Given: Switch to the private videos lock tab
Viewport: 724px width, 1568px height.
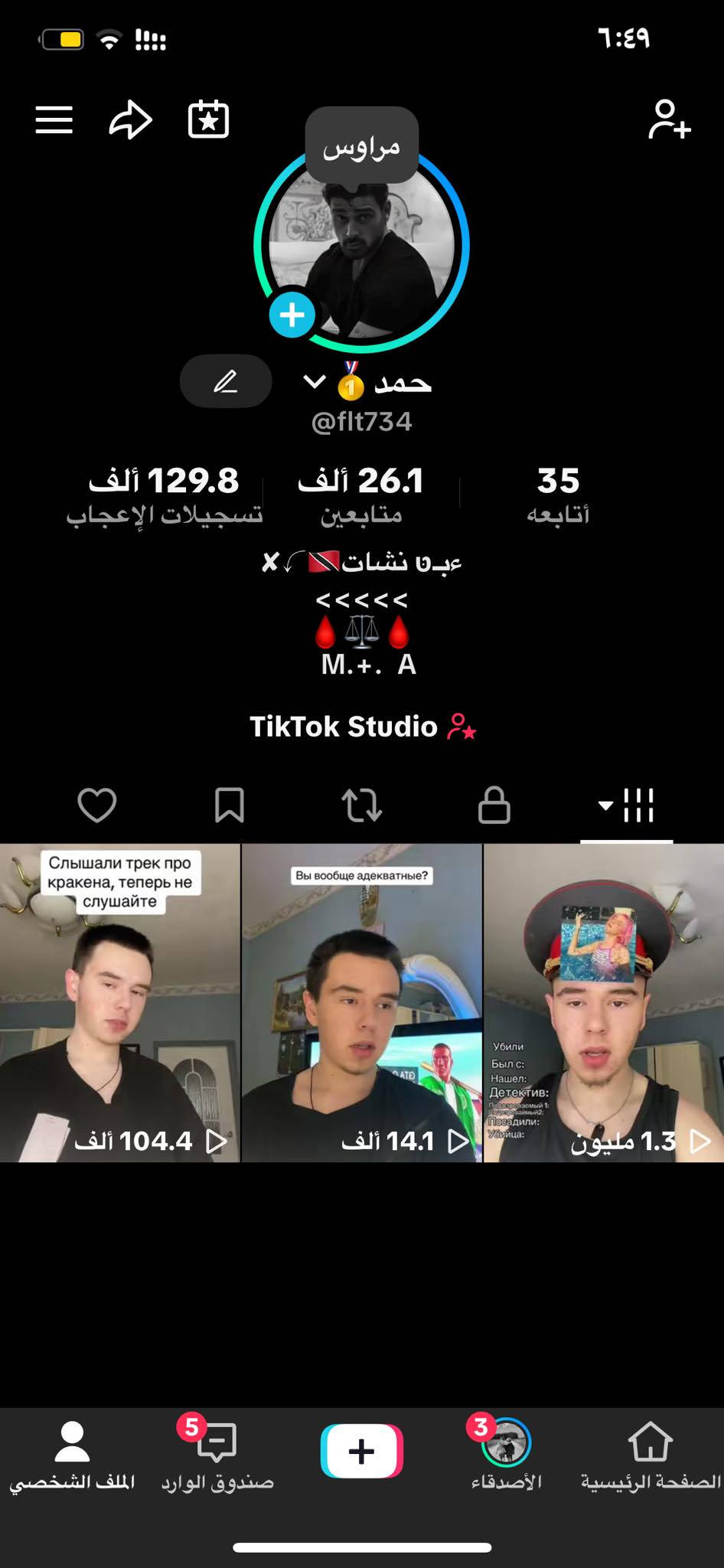Looking at the screenshot, I should click(x=494, y=805).
